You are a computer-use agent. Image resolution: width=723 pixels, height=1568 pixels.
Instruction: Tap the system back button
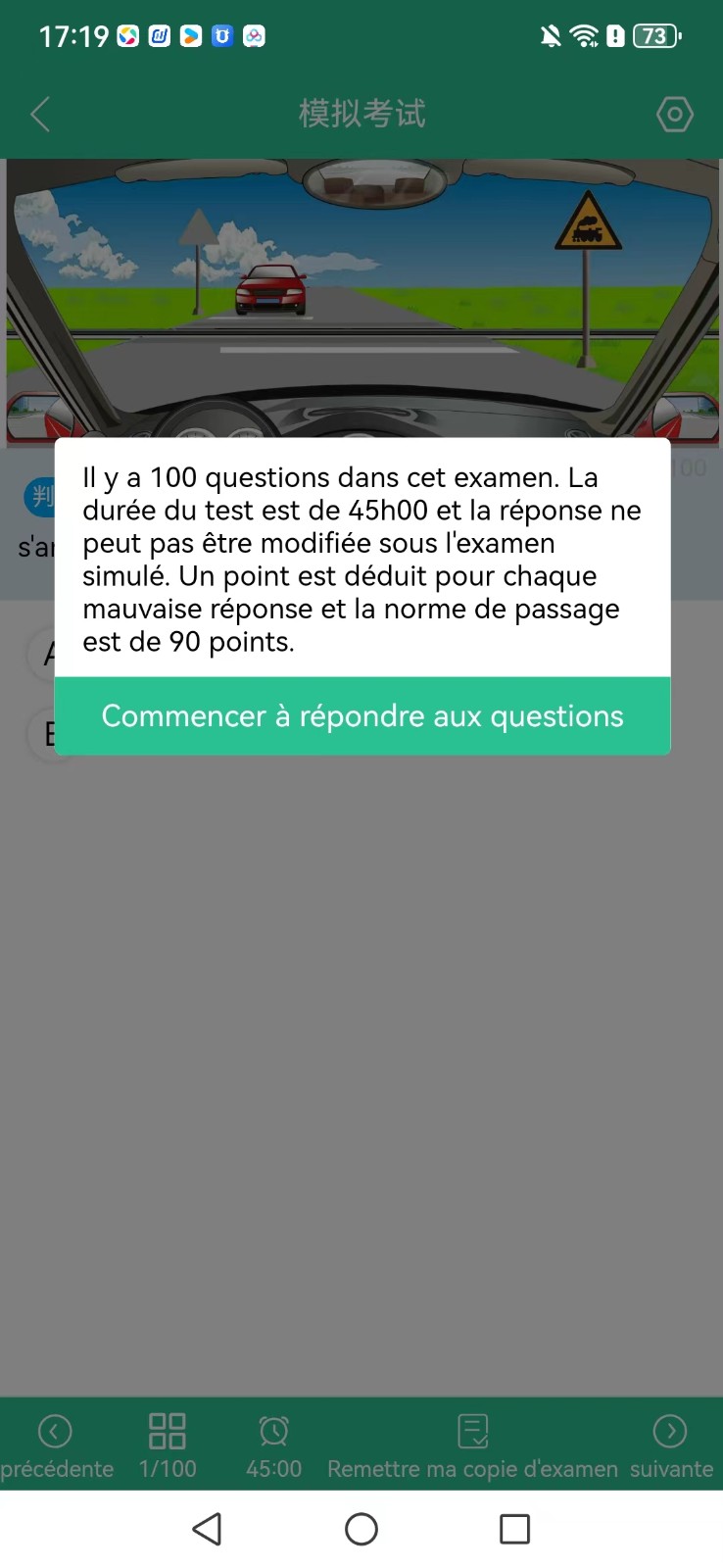pyautogui.click(x=207, y=1529)
